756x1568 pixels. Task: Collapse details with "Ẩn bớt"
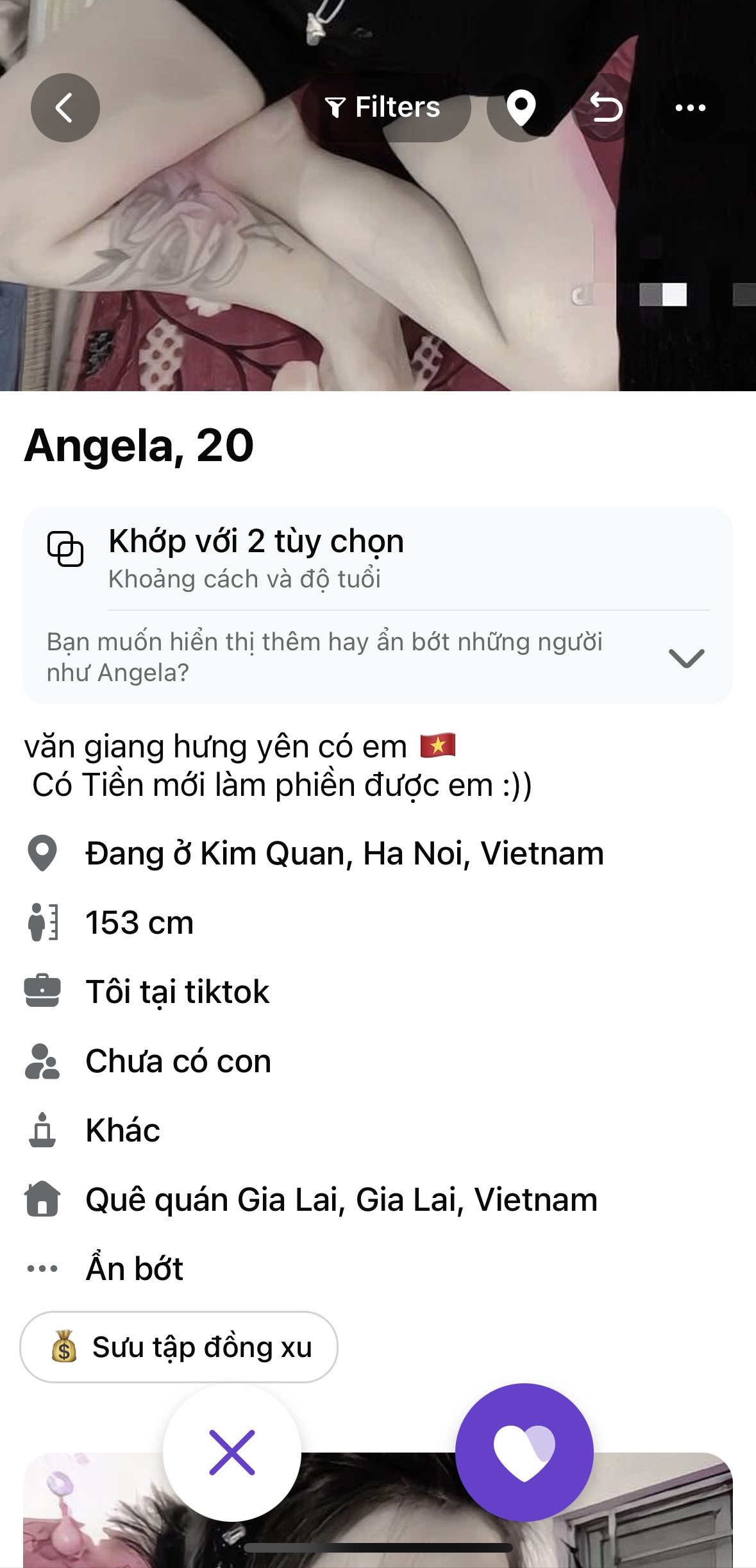click(134, 1269)
